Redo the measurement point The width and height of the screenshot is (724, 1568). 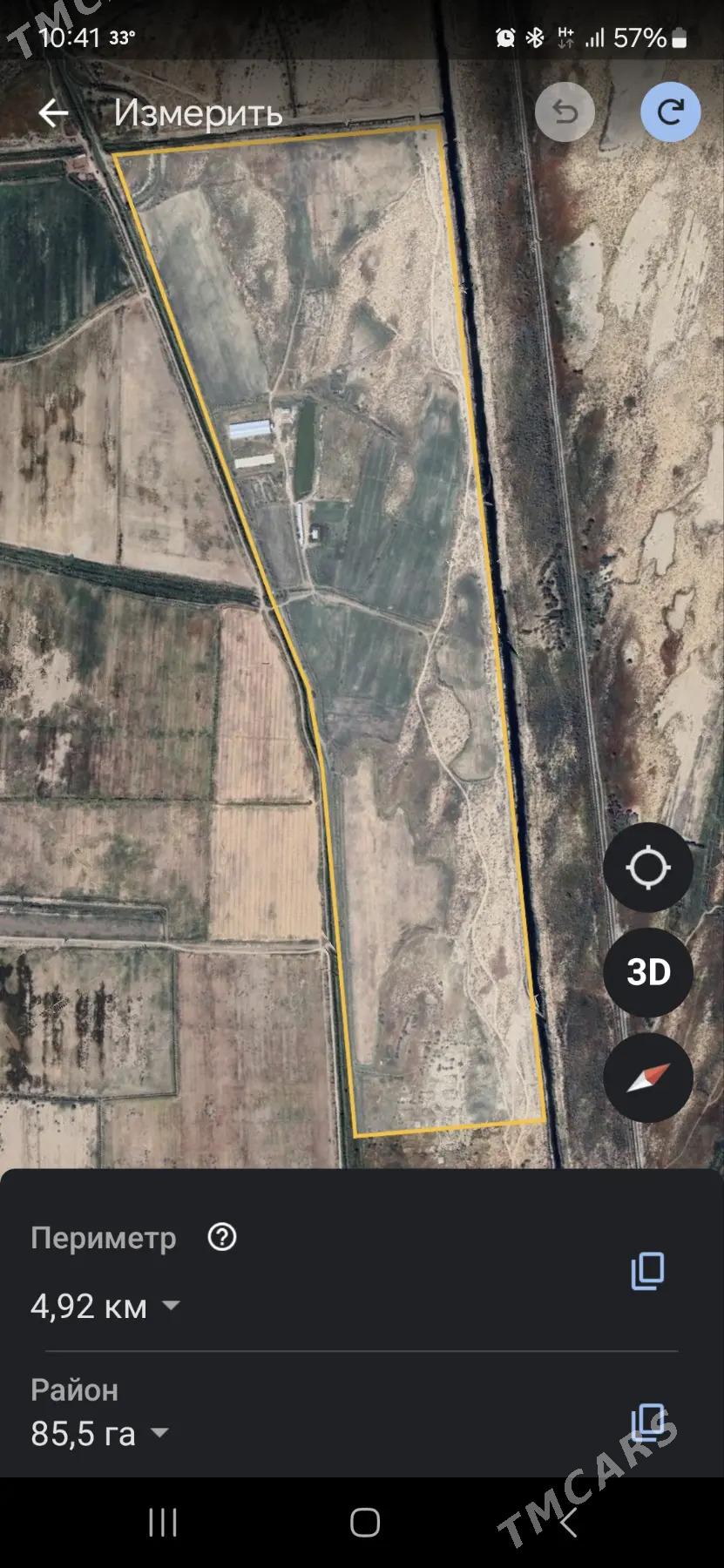coord(670,112)
